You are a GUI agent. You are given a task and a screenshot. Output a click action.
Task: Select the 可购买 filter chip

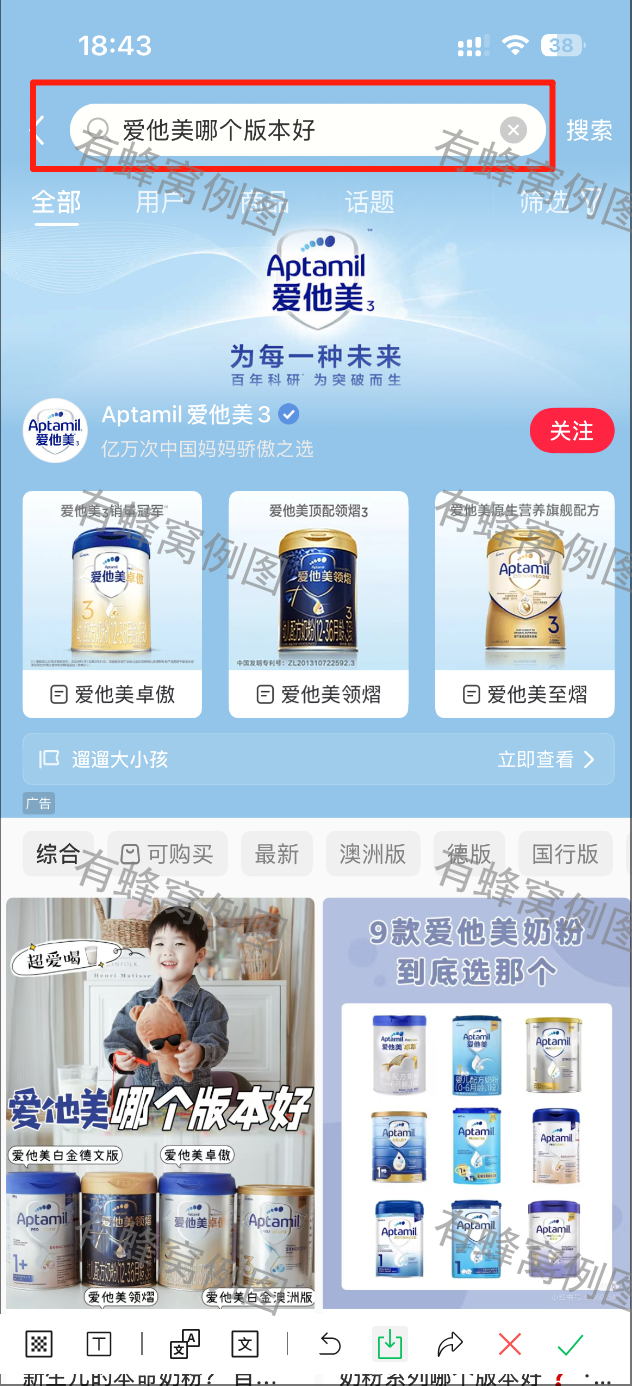(x=167, y=854)
